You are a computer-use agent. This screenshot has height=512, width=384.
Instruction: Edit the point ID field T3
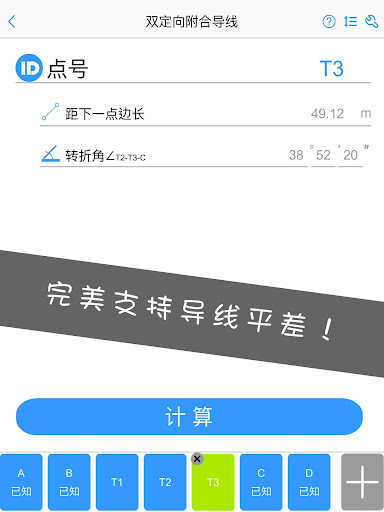click(331, 69)
